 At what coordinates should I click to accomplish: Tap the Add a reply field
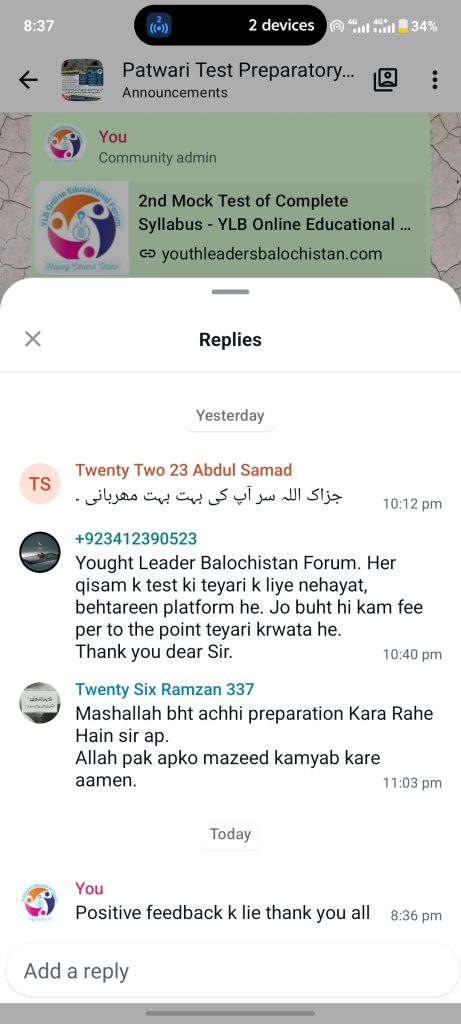230,971
